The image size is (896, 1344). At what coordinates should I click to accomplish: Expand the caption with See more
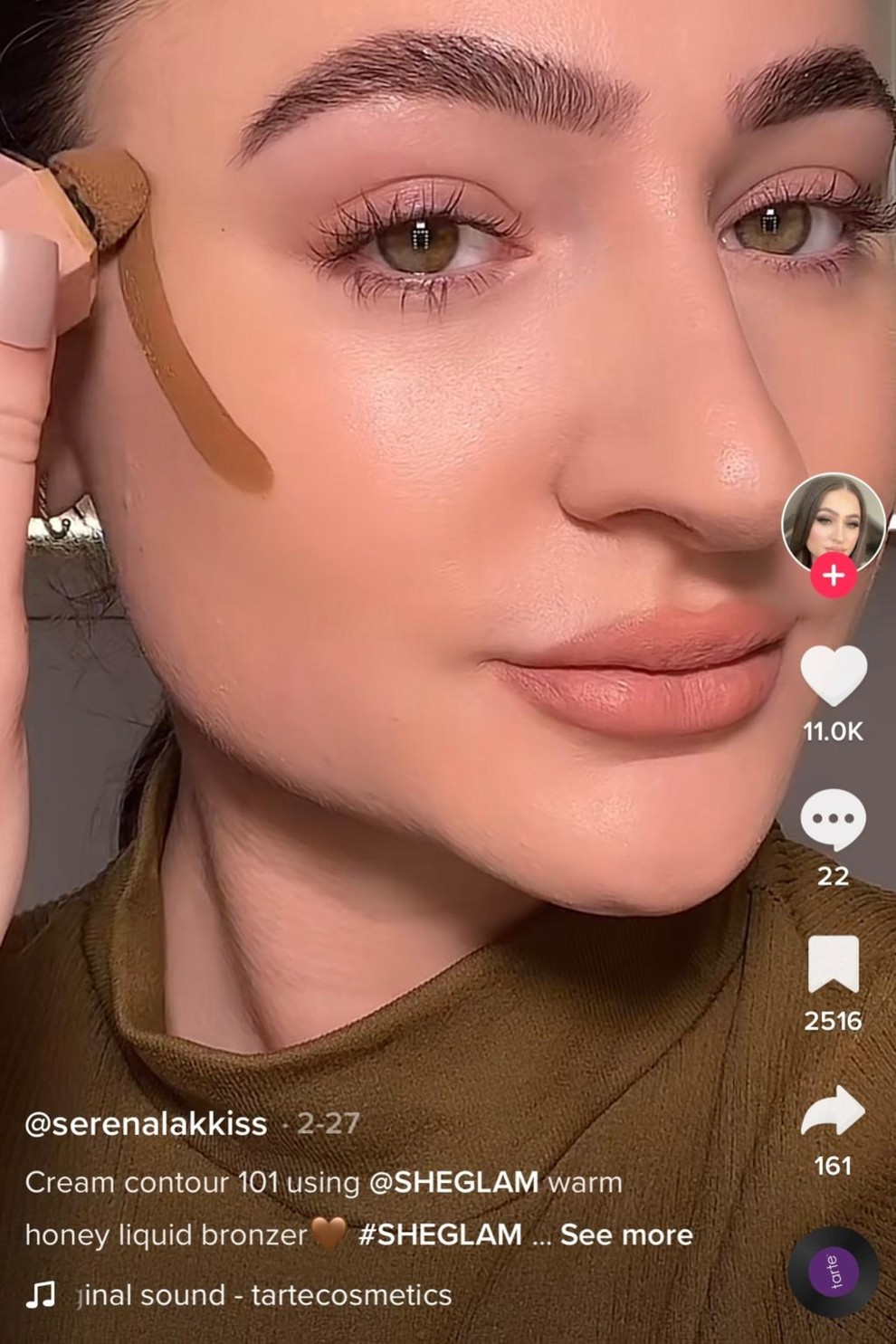pos(626,1234)
